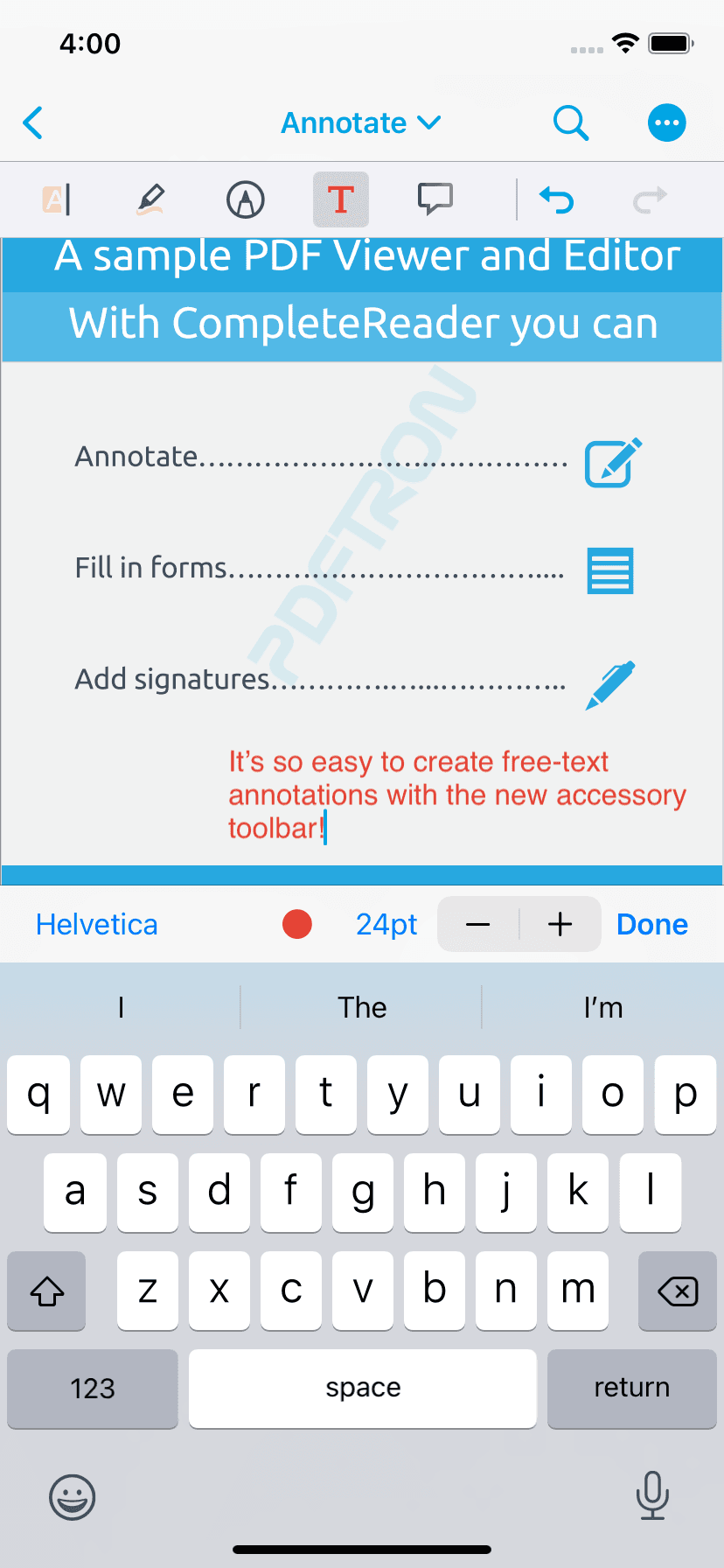Select the comment note tool

[x=435, y=199]
